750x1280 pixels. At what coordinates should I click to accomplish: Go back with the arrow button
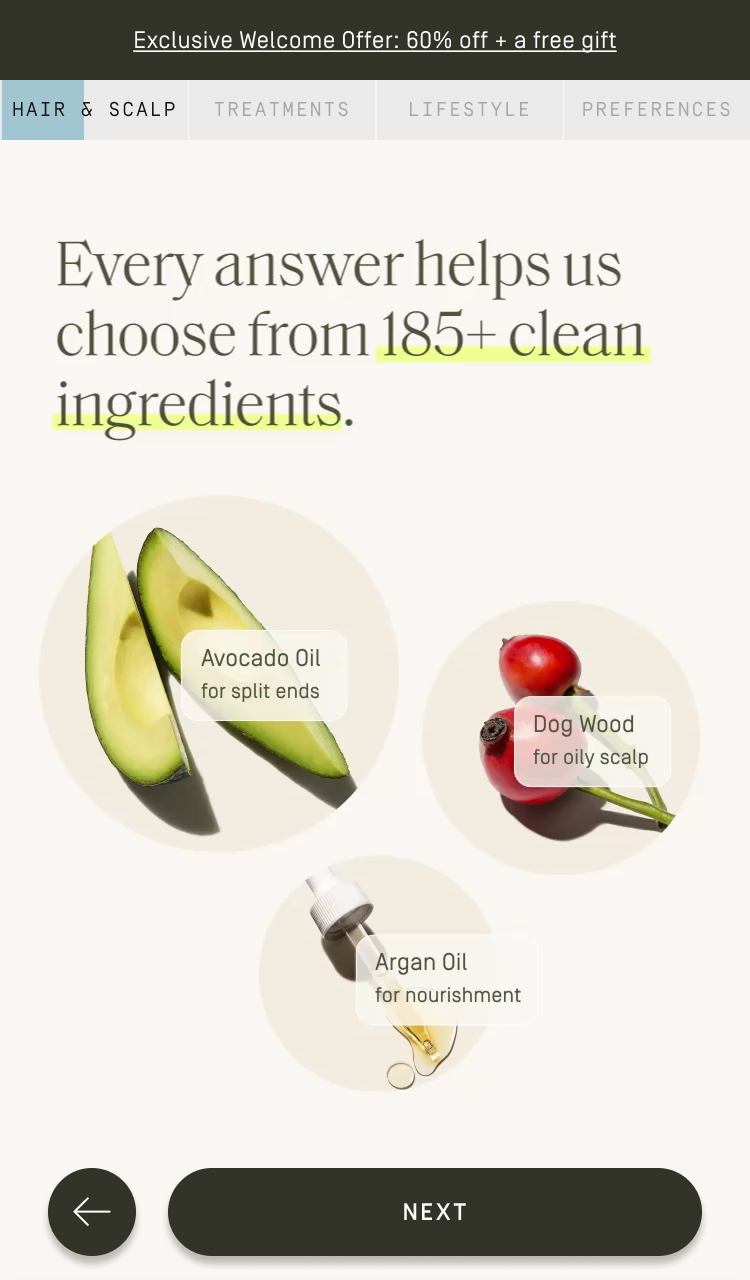click(92, 1212)
